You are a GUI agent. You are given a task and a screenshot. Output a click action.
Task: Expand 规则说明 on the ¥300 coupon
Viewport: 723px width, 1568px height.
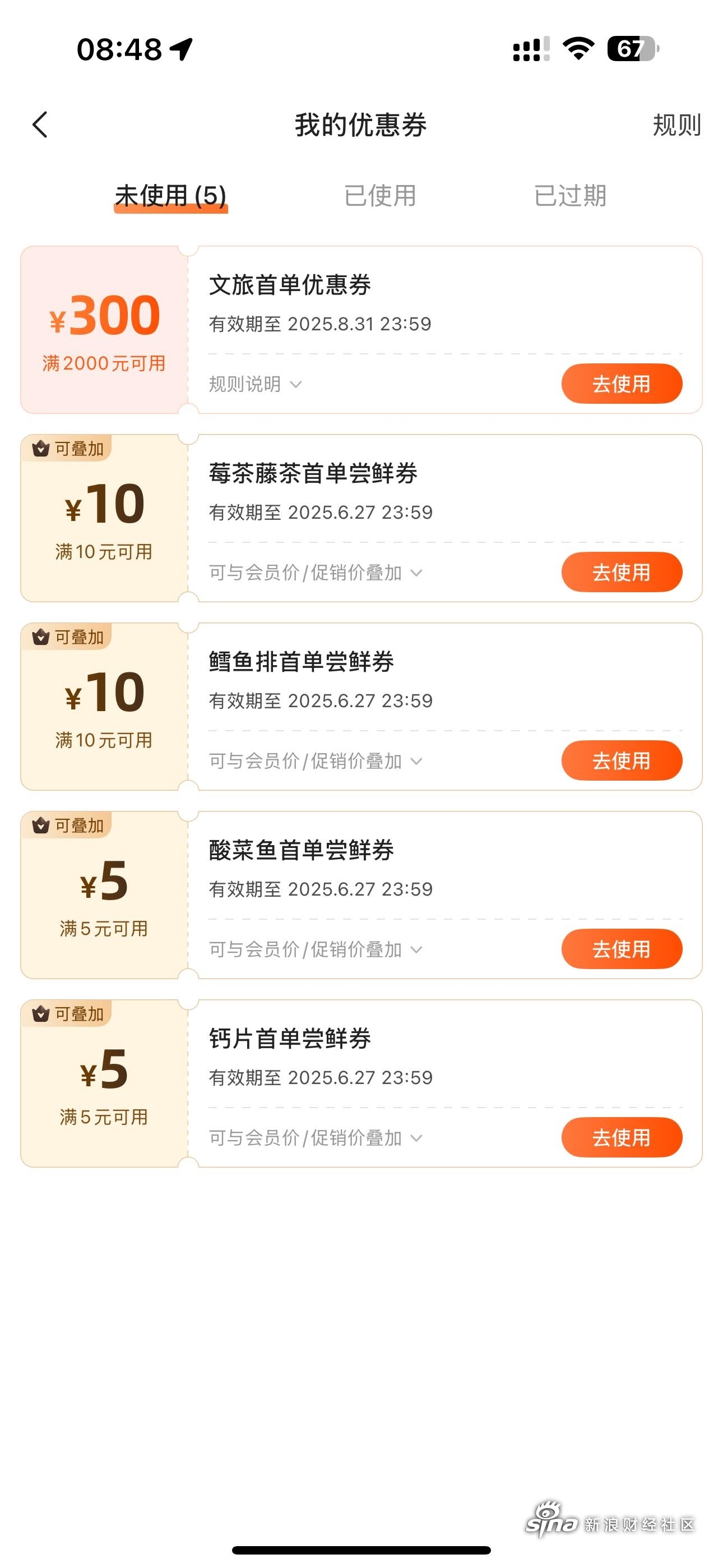point(256,384)
